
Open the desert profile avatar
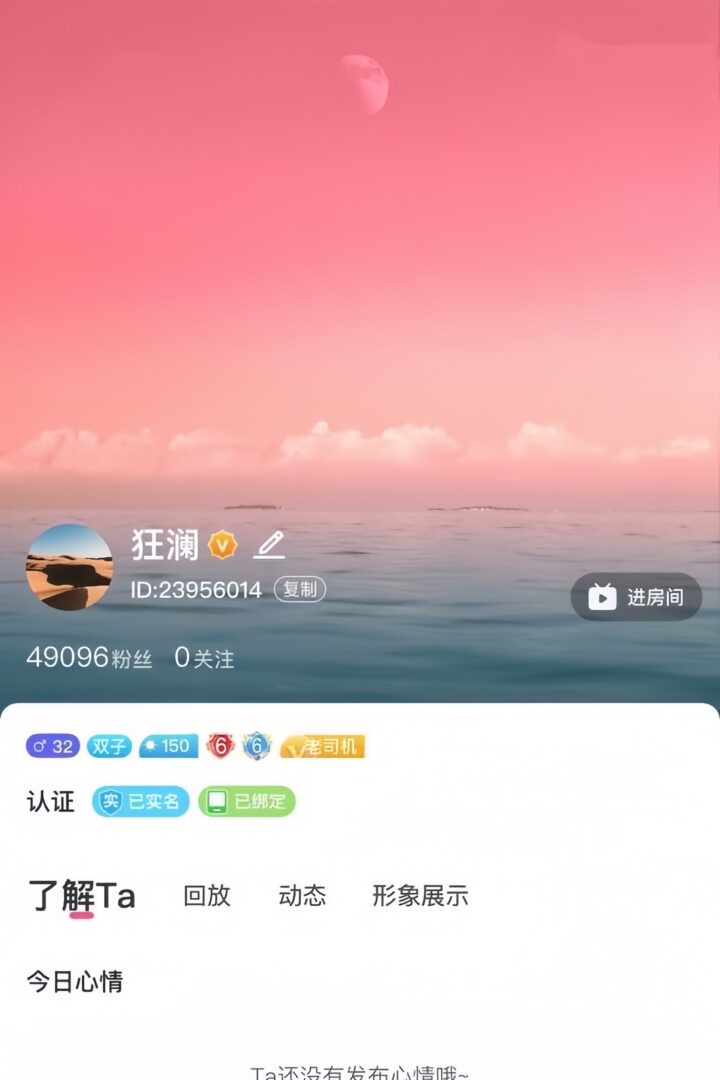(x=69, y=567)
